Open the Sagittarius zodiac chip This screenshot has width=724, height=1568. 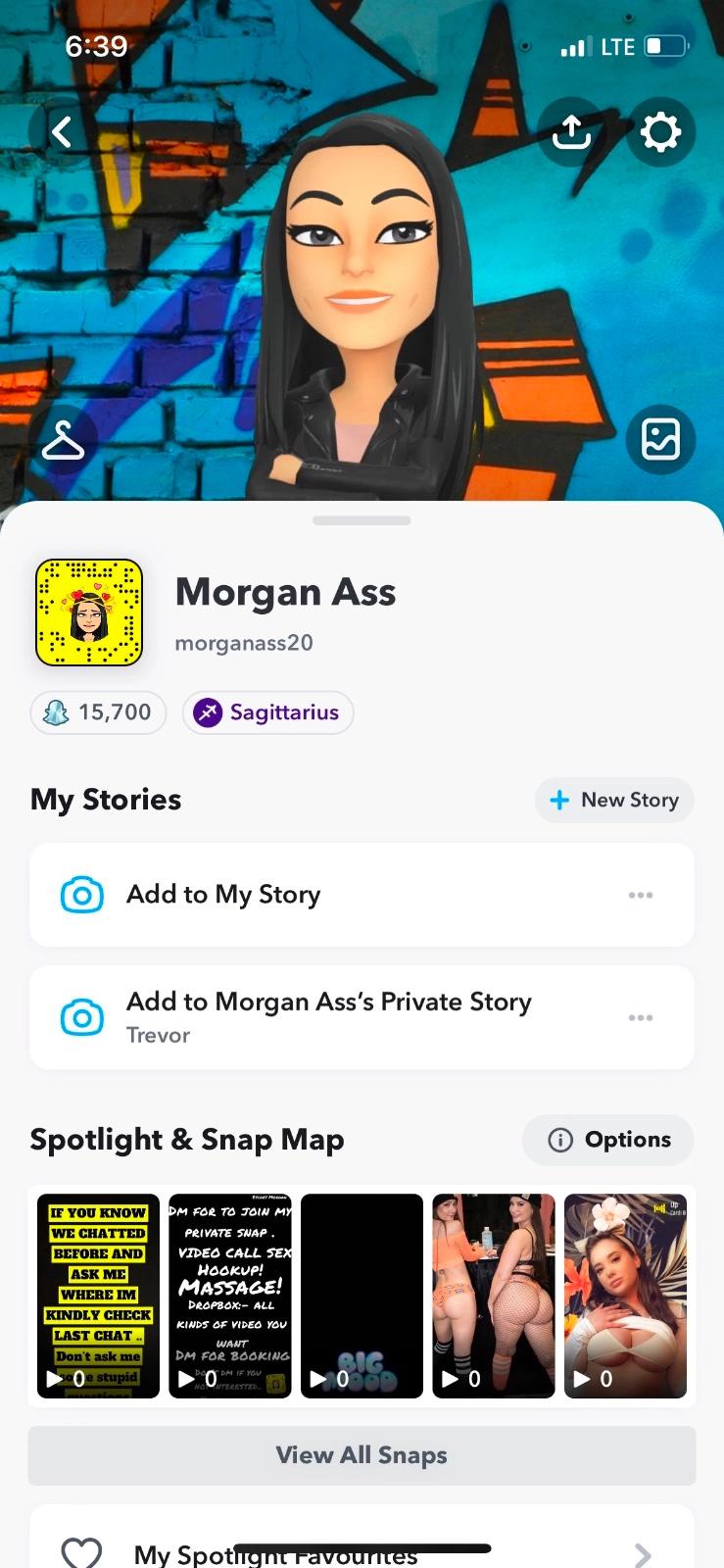point(267,712)
